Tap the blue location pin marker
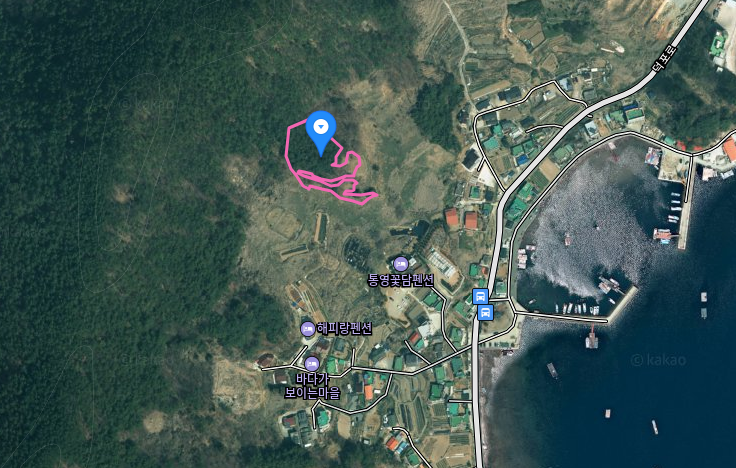 pyautogui.click(x=320, y=128)
